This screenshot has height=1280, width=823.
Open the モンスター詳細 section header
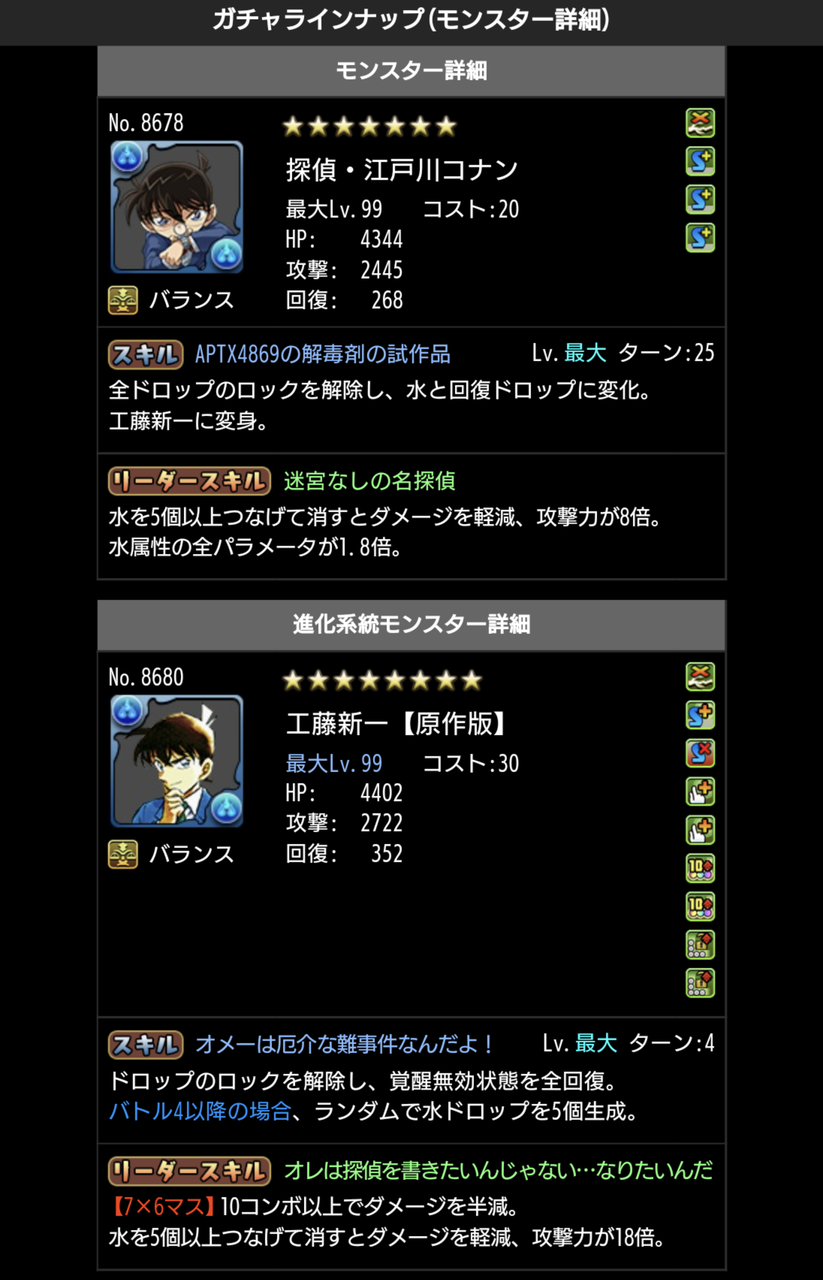[411, 71]
